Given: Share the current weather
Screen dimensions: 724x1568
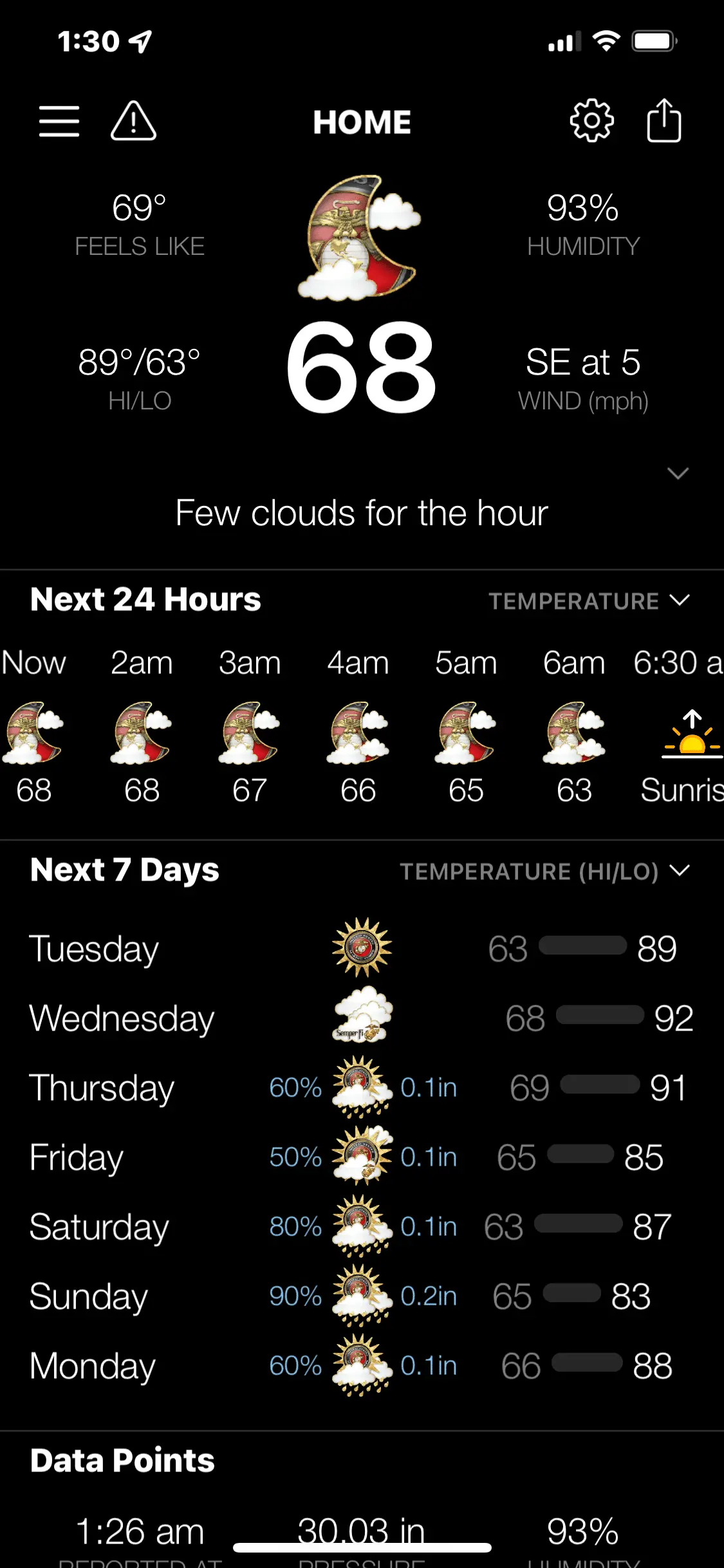Looking at the screenshot, I should click(664, 121).
